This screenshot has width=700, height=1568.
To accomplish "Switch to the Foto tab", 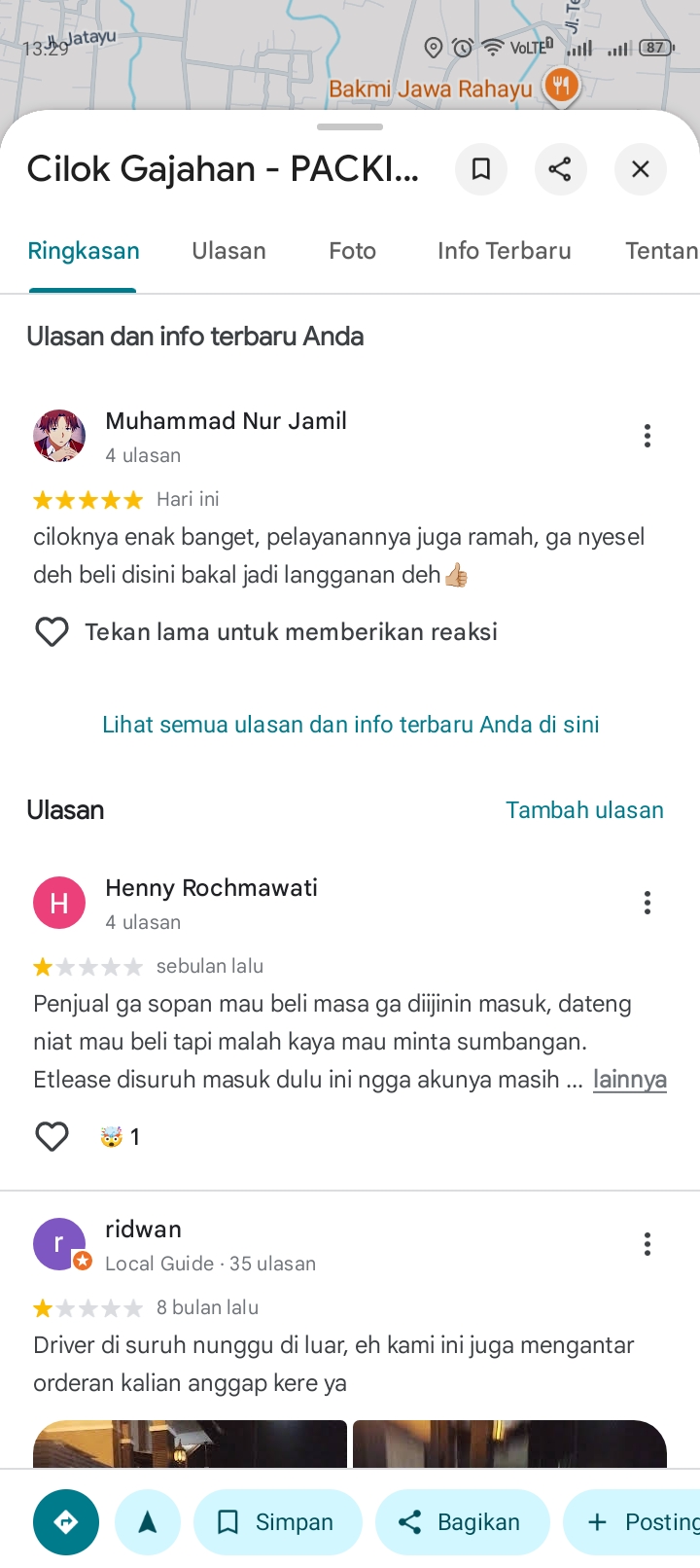I will [x=352, y=251].
